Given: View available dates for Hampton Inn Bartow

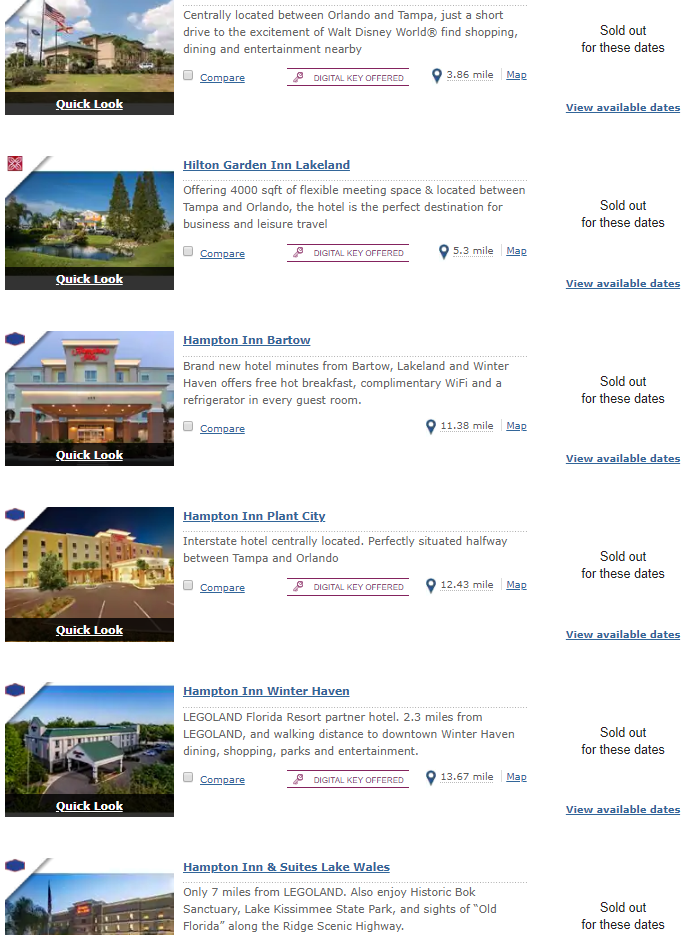Looking at the screenshot, I should click(x=622, y=459).
